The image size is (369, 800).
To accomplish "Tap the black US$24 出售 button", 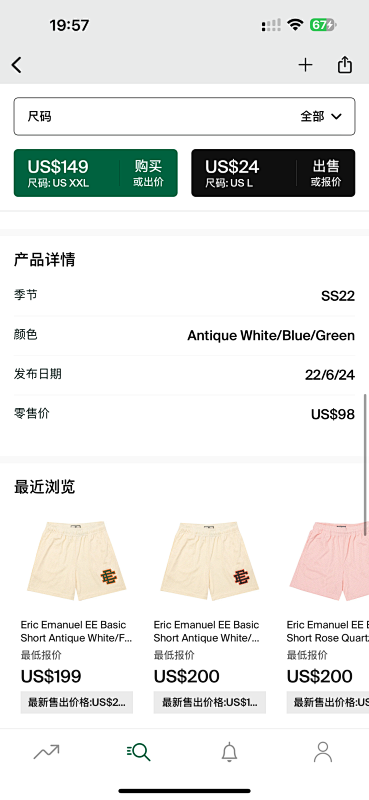I will pos(273,173).
